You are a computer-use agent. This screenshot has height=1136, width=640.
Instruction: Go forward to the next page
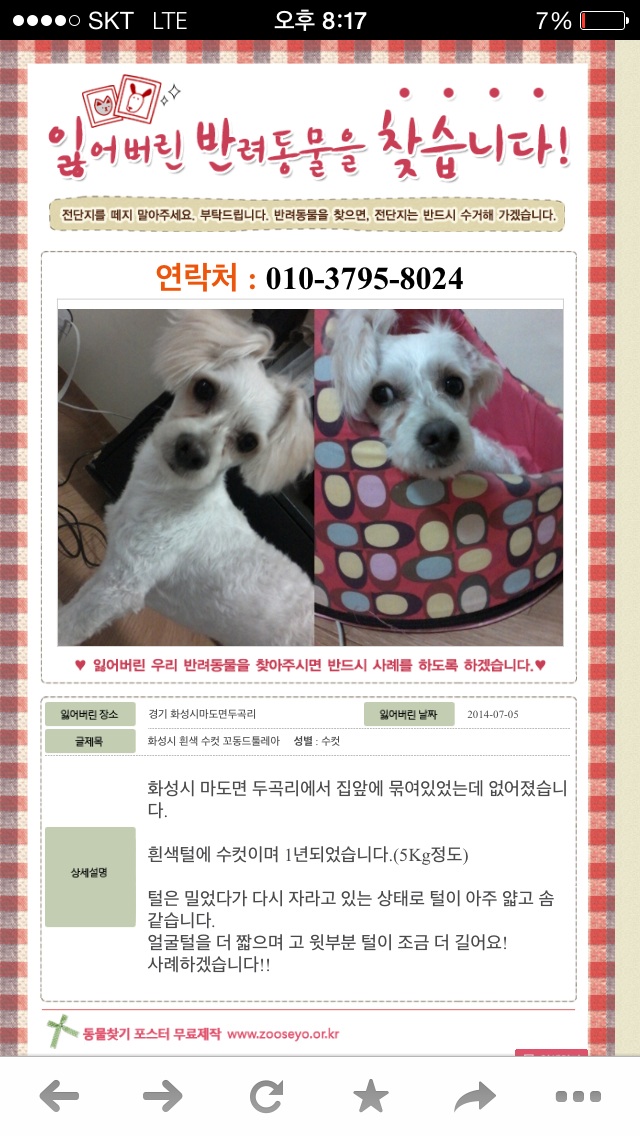163,1097
